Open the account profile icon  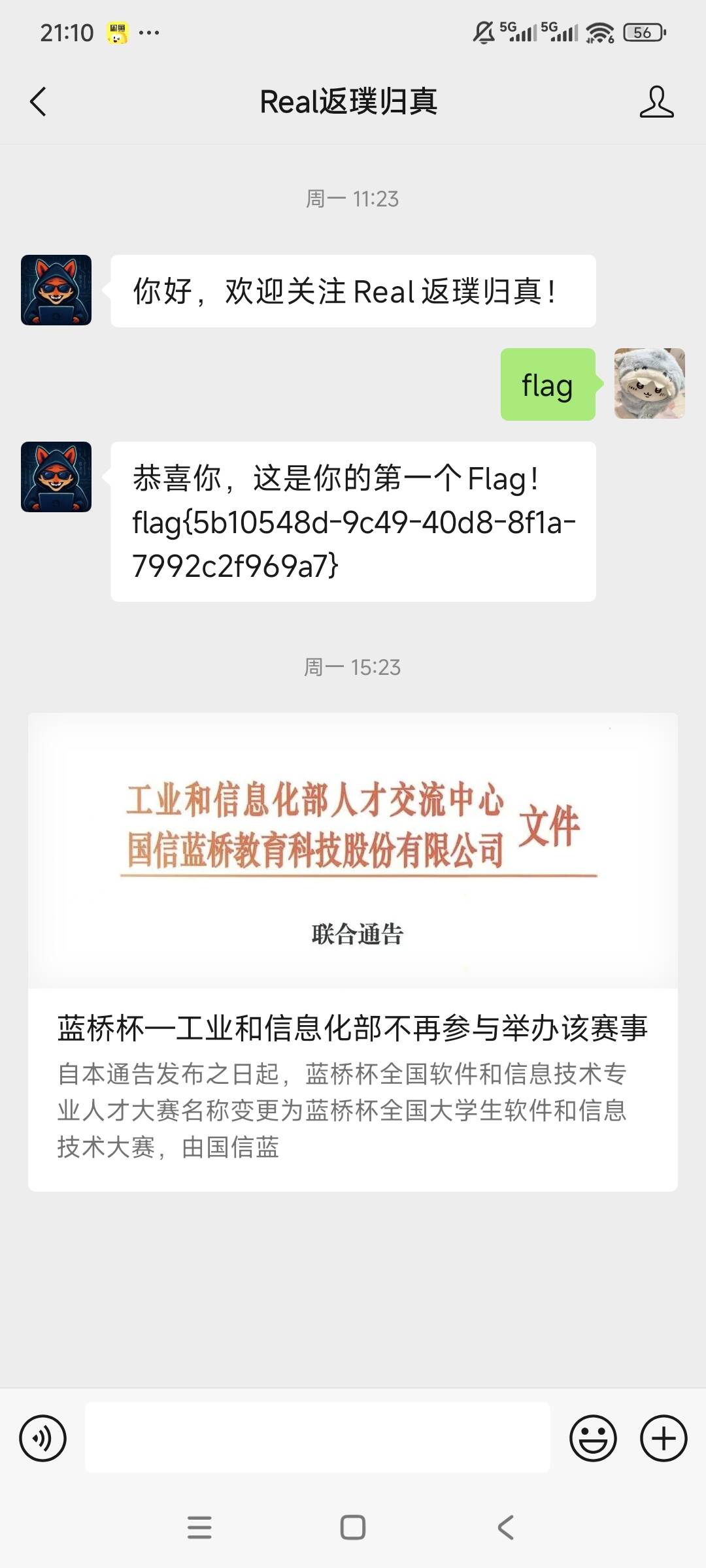656,102
